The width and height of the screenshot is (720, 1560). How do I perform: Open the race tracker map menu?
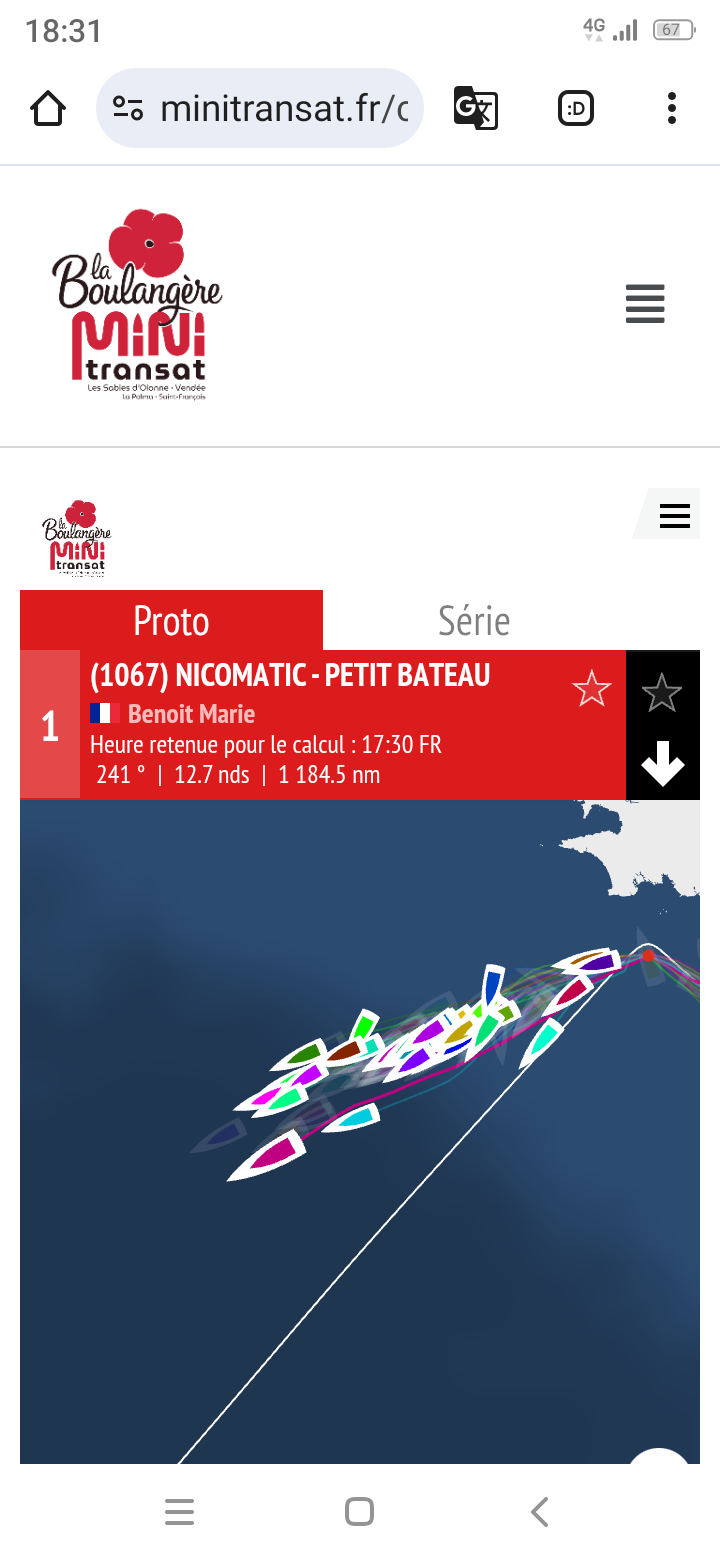675,516
